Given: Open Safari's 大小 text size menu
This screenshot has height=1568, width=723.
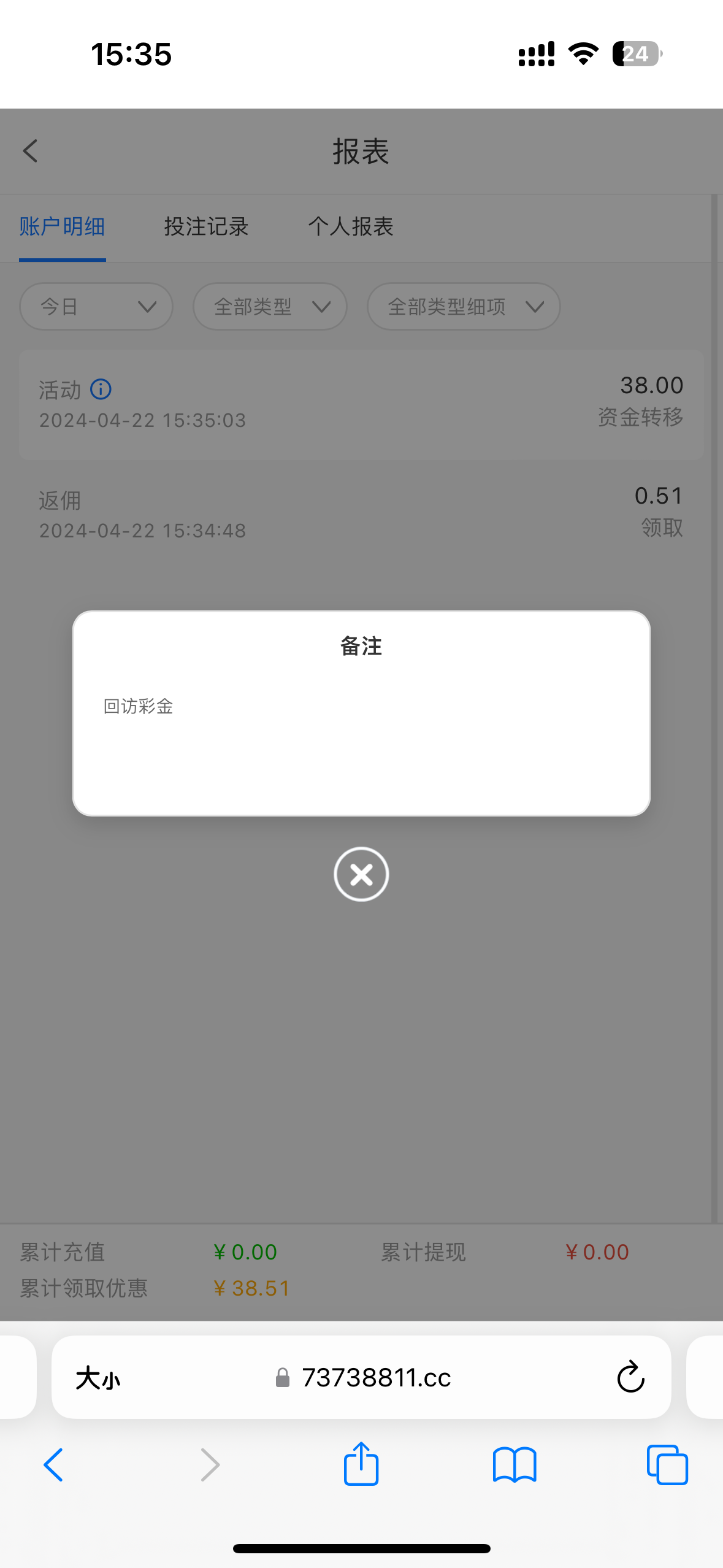Looking at the screenshot, I should click(98, 1378).
